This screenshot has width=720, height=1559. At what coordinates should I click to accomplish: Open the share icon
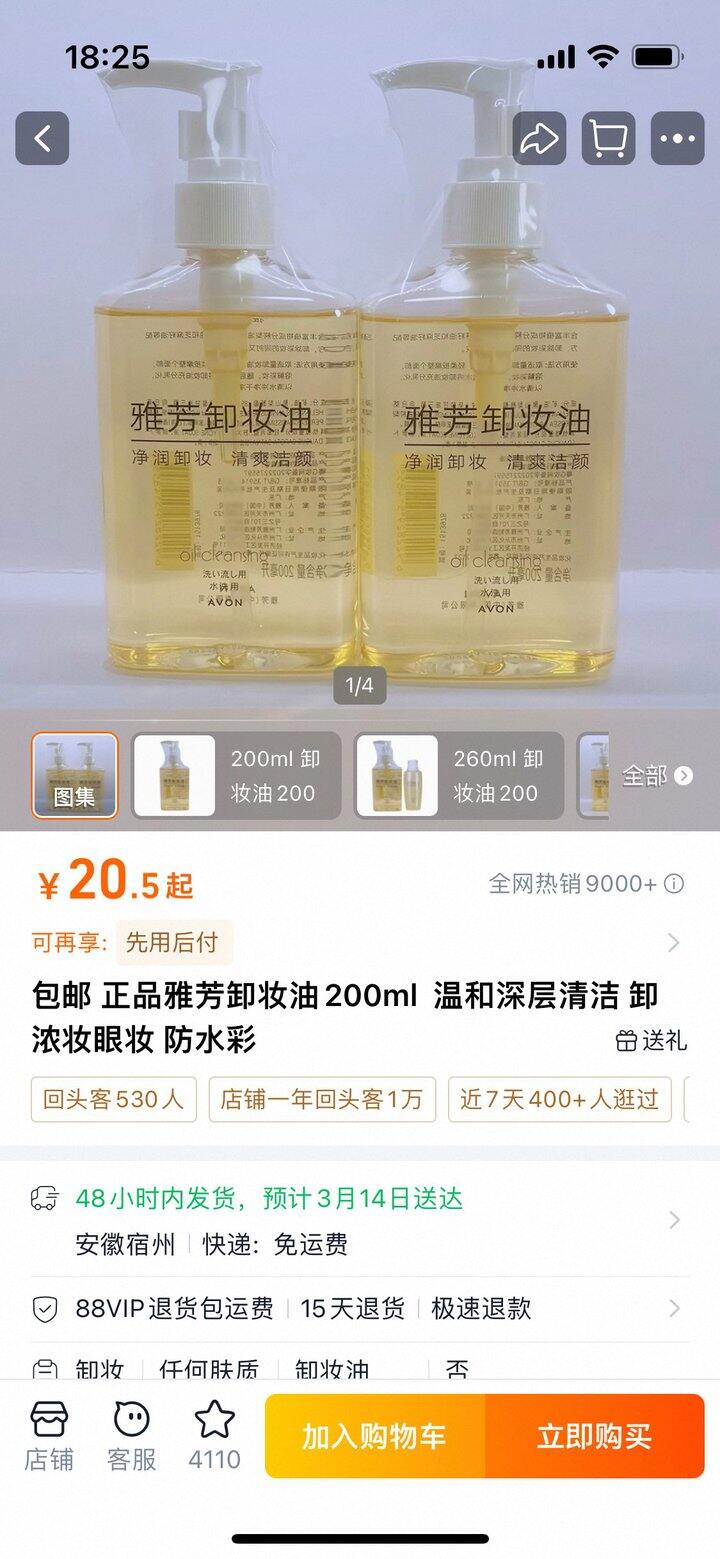[x=541, y=138]
